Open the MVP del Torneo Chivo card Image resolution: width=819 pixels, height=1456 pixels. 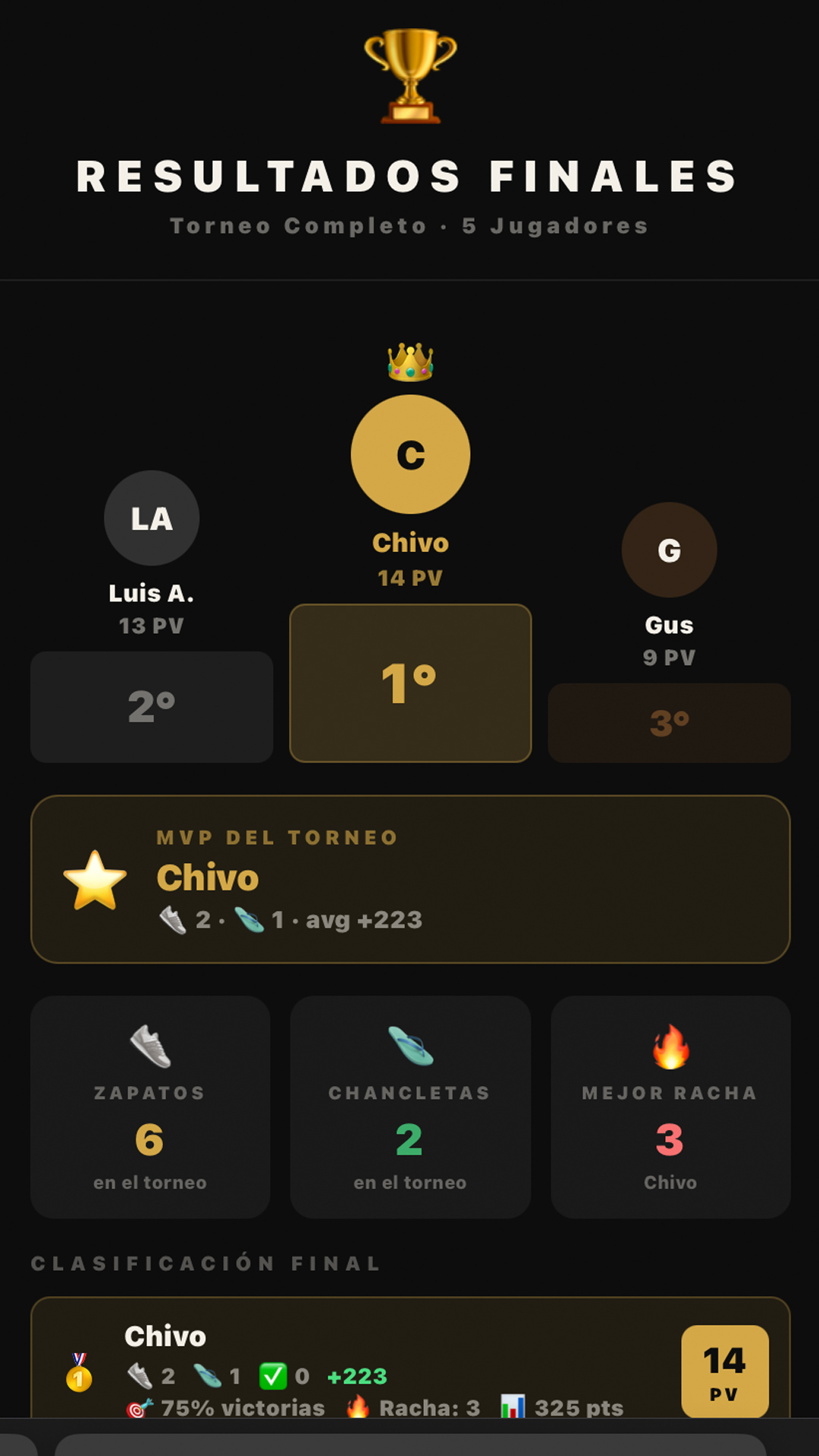409,880
